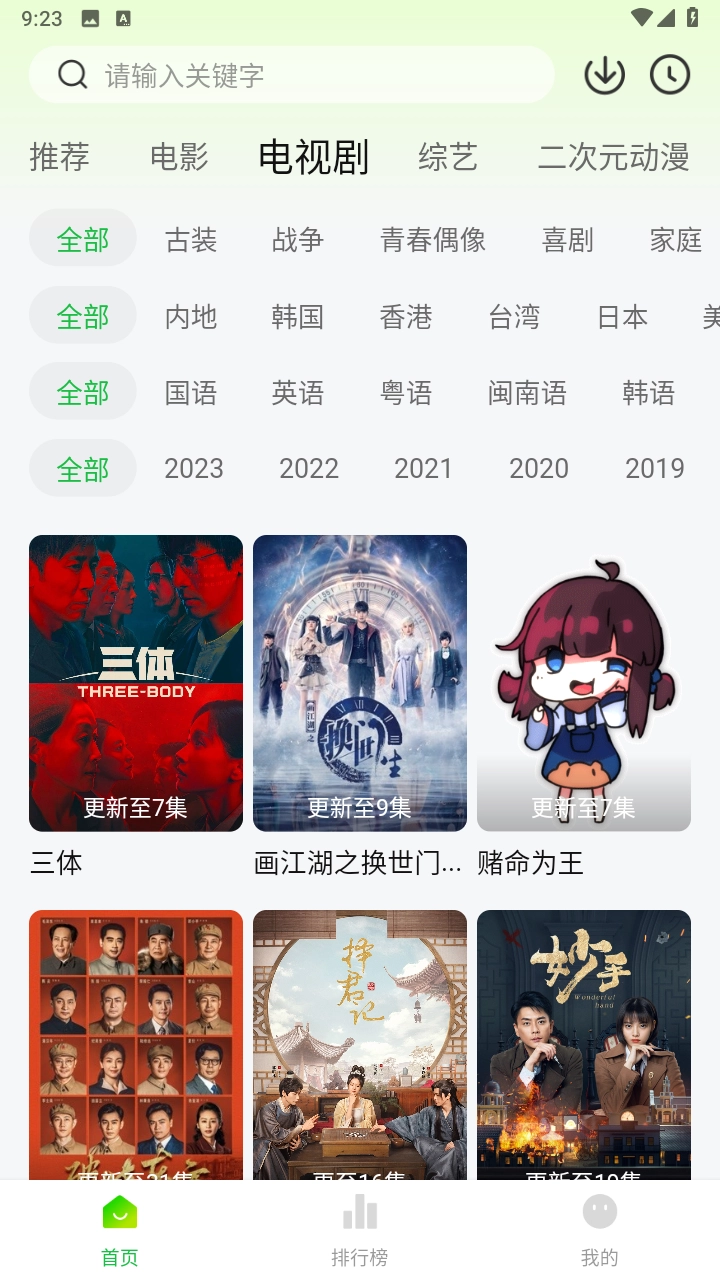Screen dimensions: 720x1280
Task: Open the 我的 profile icon
Action: [x=598, y=1211]
